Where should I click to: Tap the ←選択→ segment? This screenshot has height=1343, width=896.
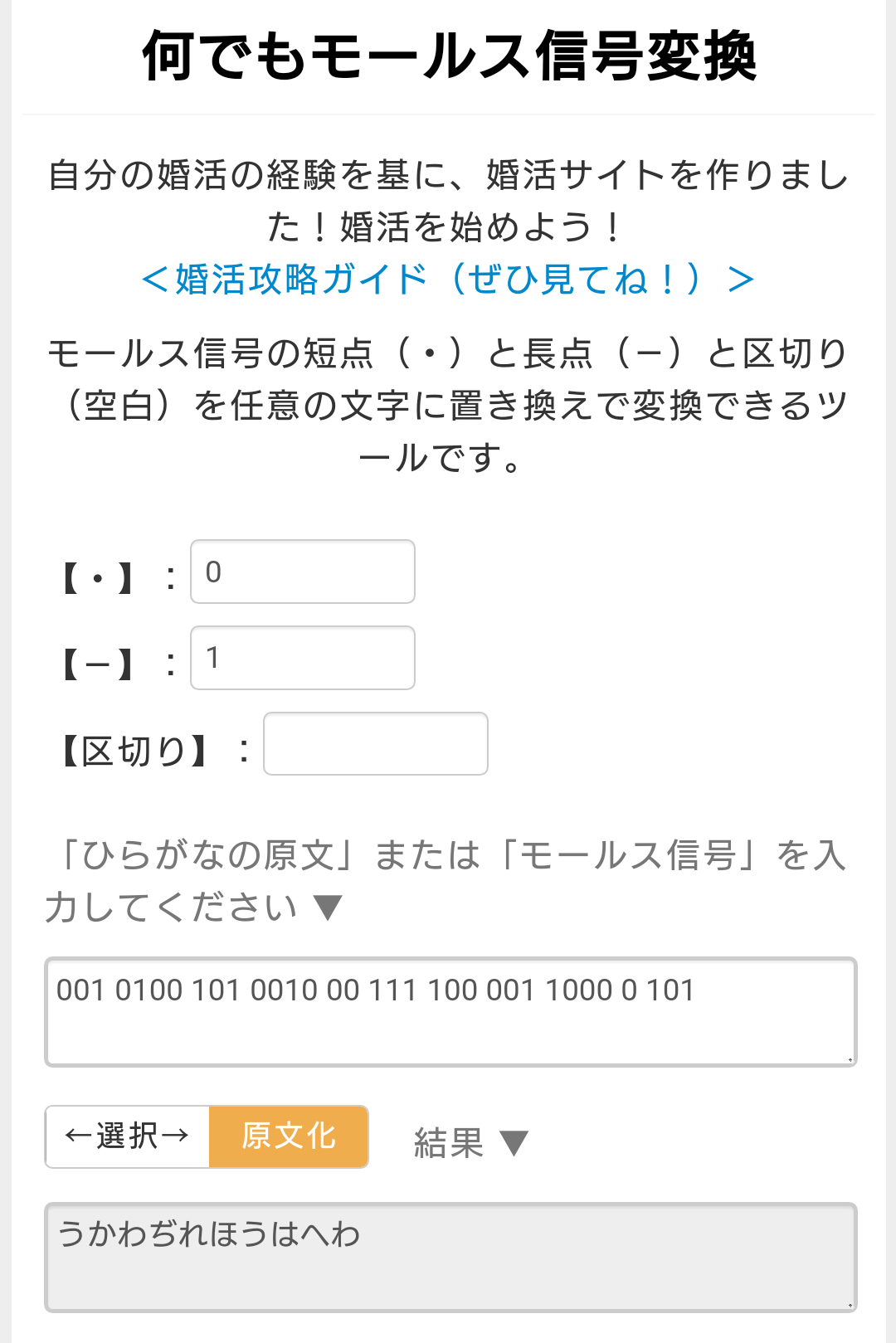tap(128, 1136)
